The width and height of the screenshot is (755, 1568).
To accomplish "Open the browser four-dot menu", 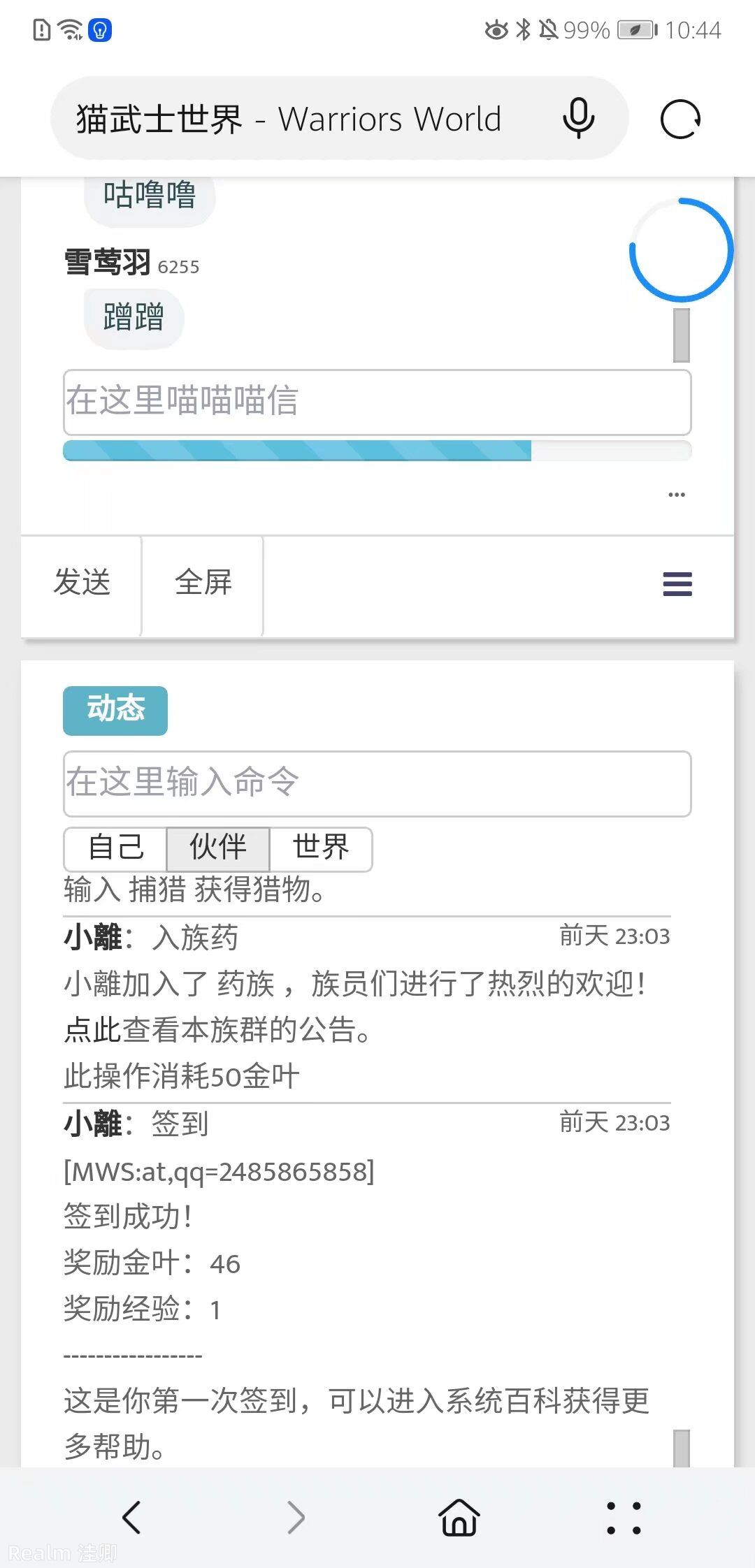I will 624,1518.
